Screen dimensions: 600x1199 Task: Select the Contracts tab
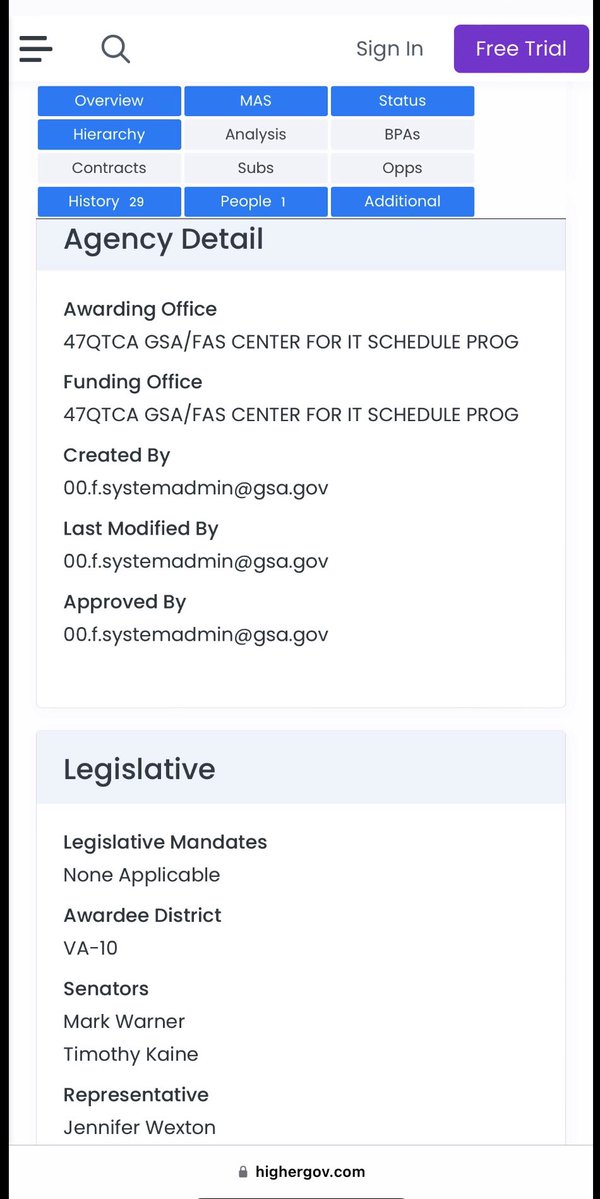109,168
